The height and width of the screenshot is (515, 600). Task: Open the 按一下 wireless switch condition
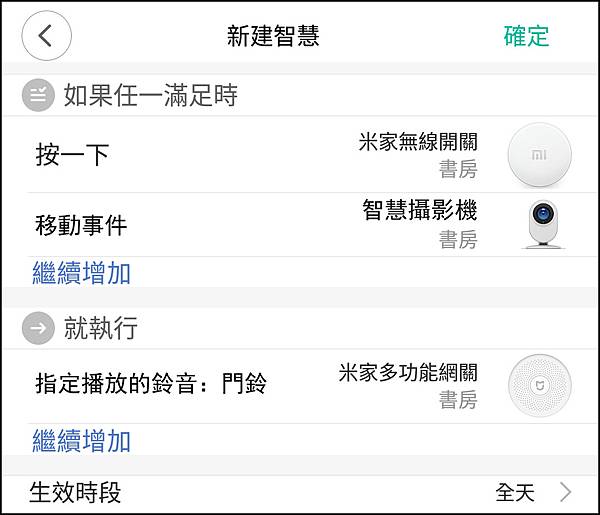point(300,157)
